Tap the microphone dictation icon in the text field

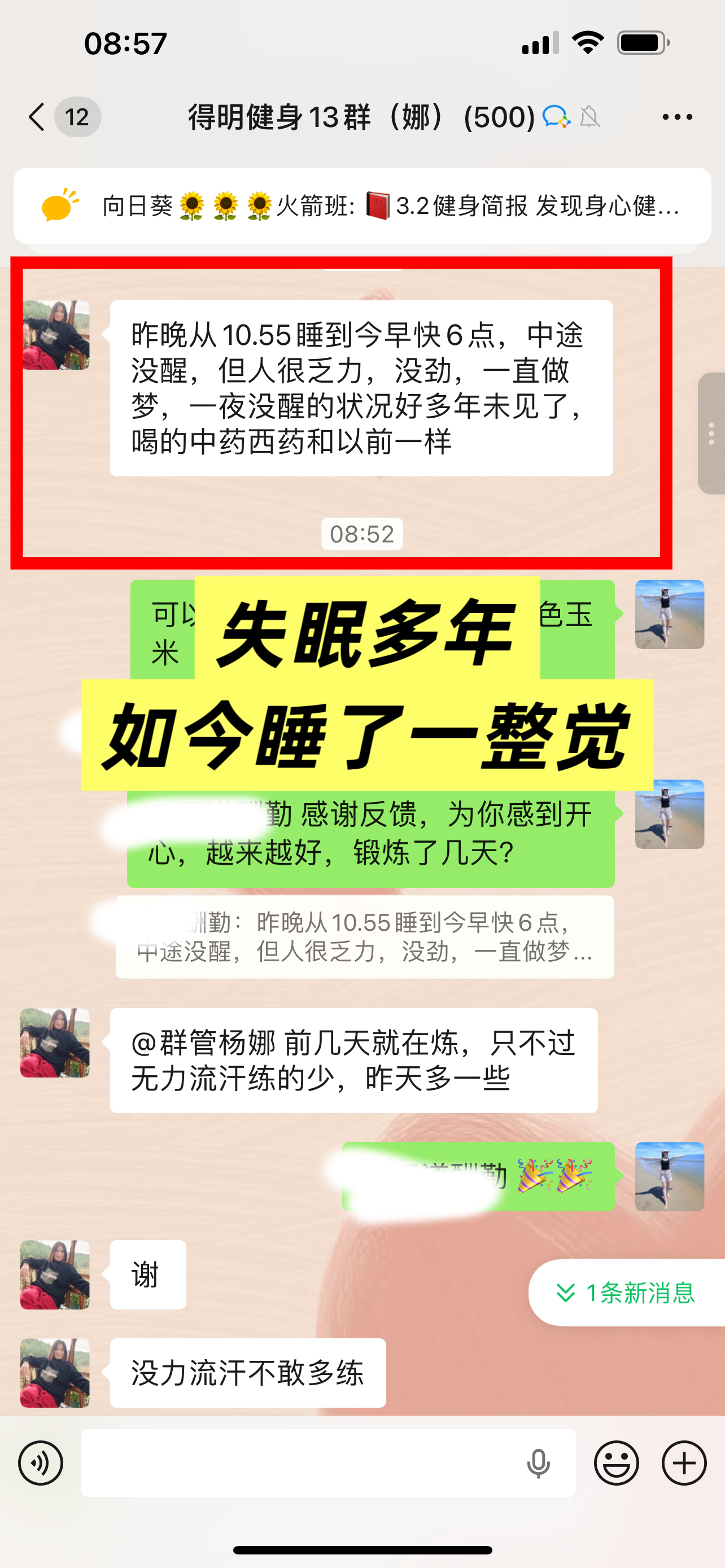pyautogui.click(x=538, y=1464)
